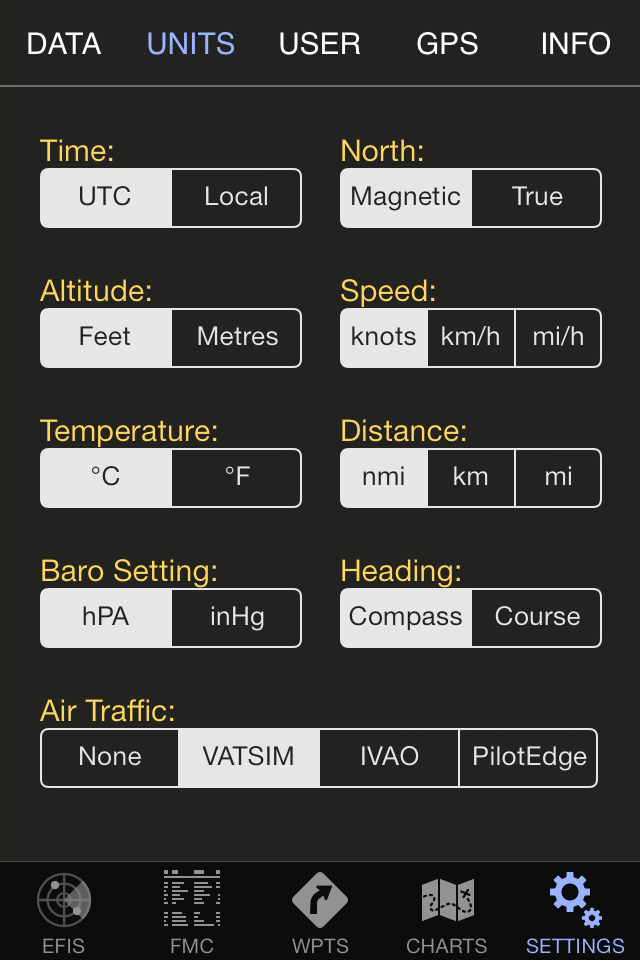Open the CHARTS tab
The image size is (640, 960).
coord(447,912)
